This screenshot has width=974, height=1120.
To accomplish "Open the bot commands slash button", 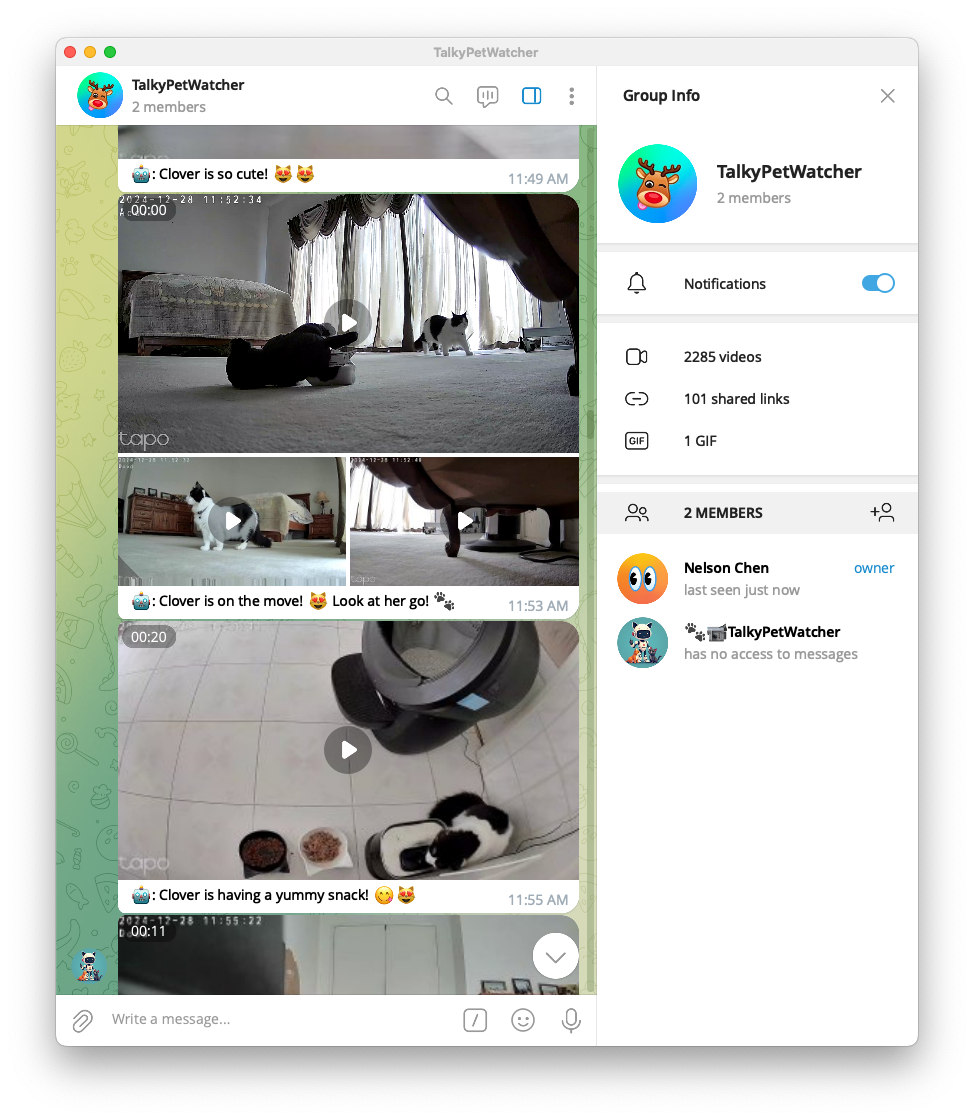I will click(475, 1020).
